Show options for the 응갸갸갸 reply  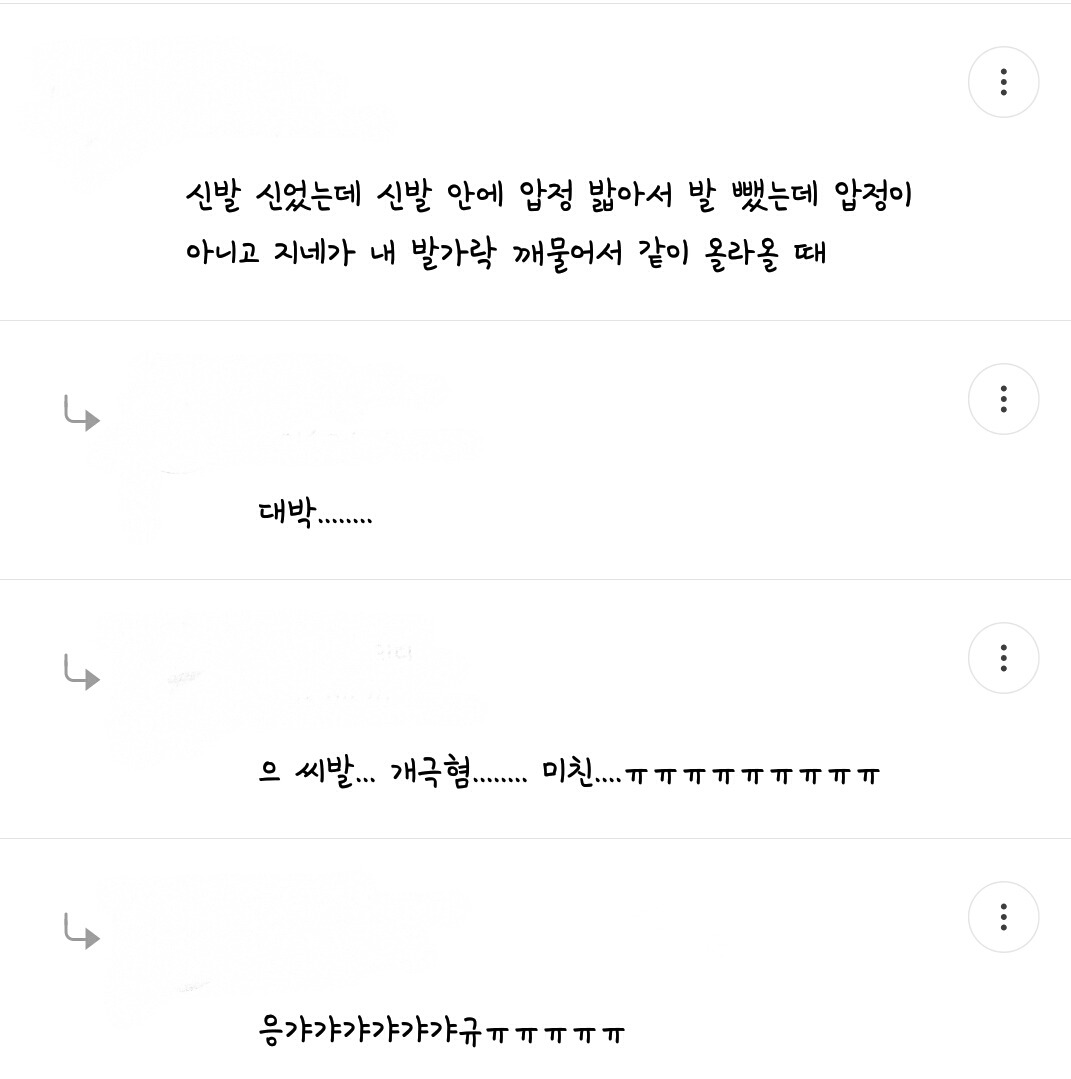1003,917
